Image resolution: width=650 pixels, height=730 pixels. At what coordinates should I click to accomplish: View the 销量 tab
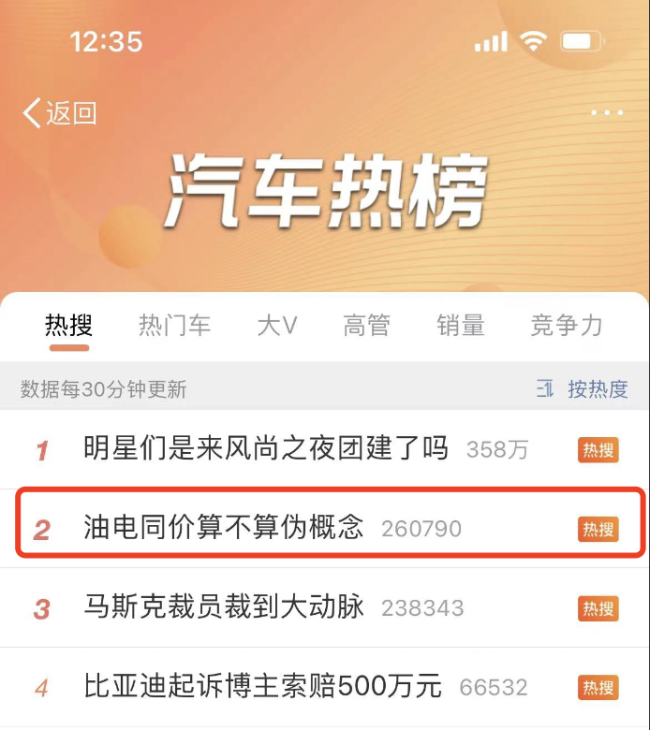coord(461,325)
